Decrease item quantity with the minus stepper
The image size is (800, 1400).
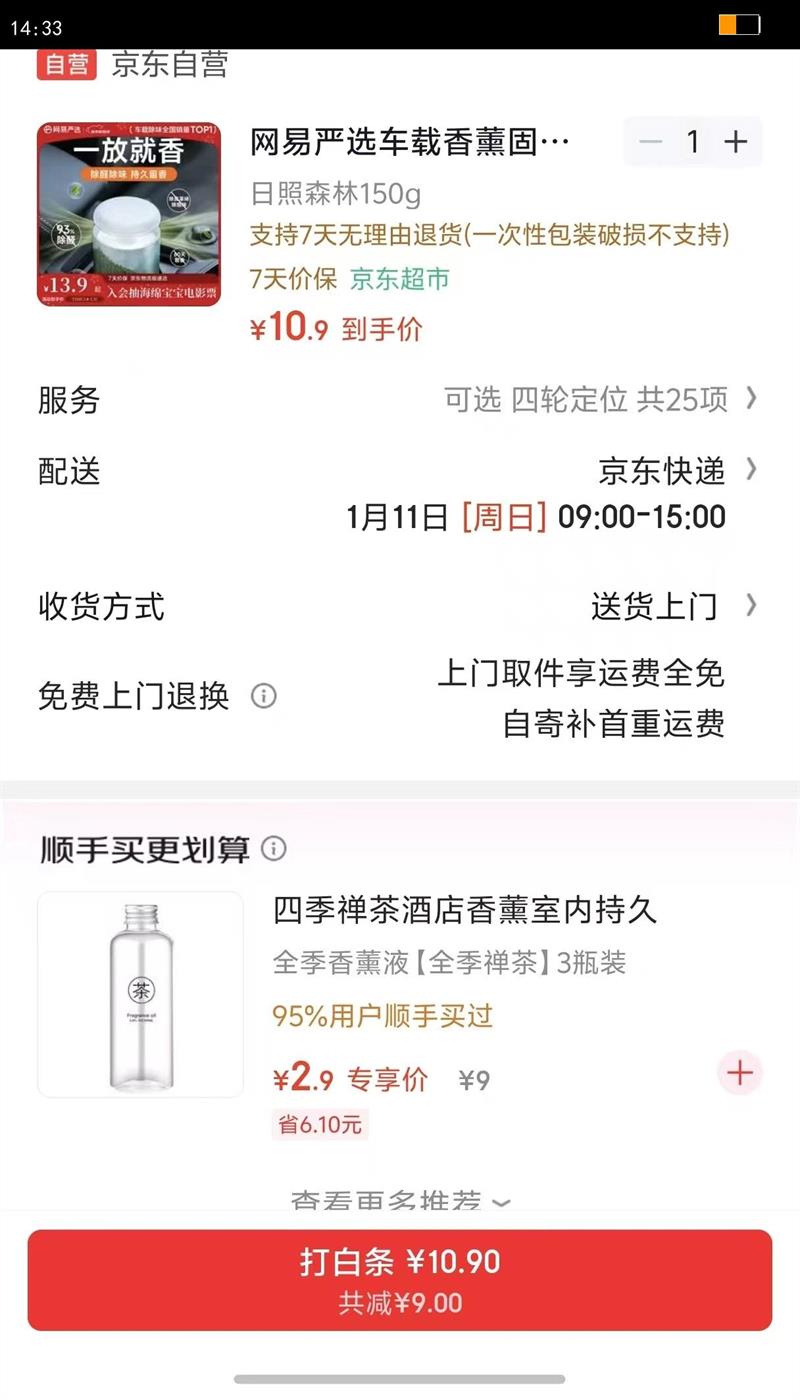[x=648, y=142]
